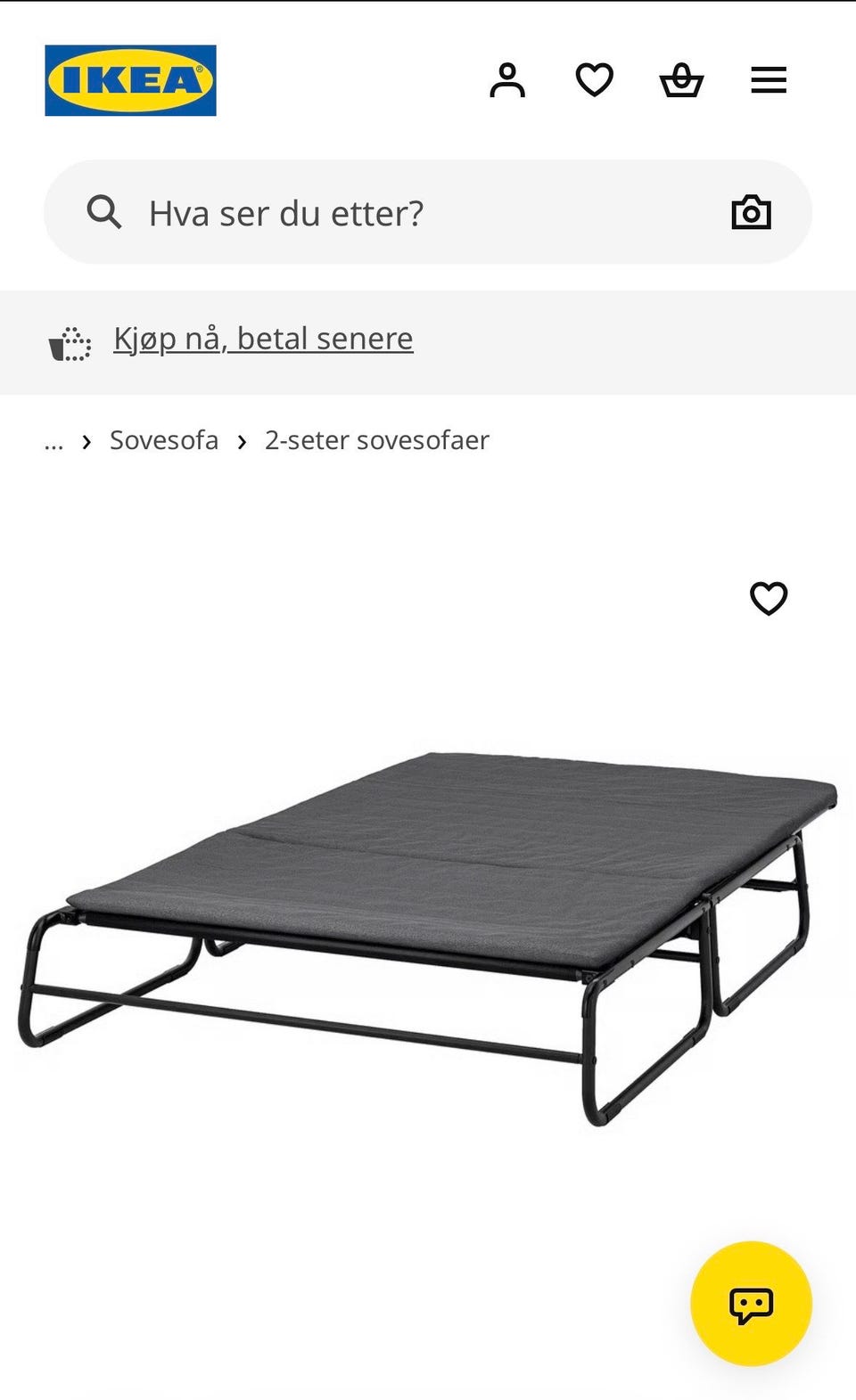856x1400 pixels.
Task: Open the hamburger menu
Action: 769,80
